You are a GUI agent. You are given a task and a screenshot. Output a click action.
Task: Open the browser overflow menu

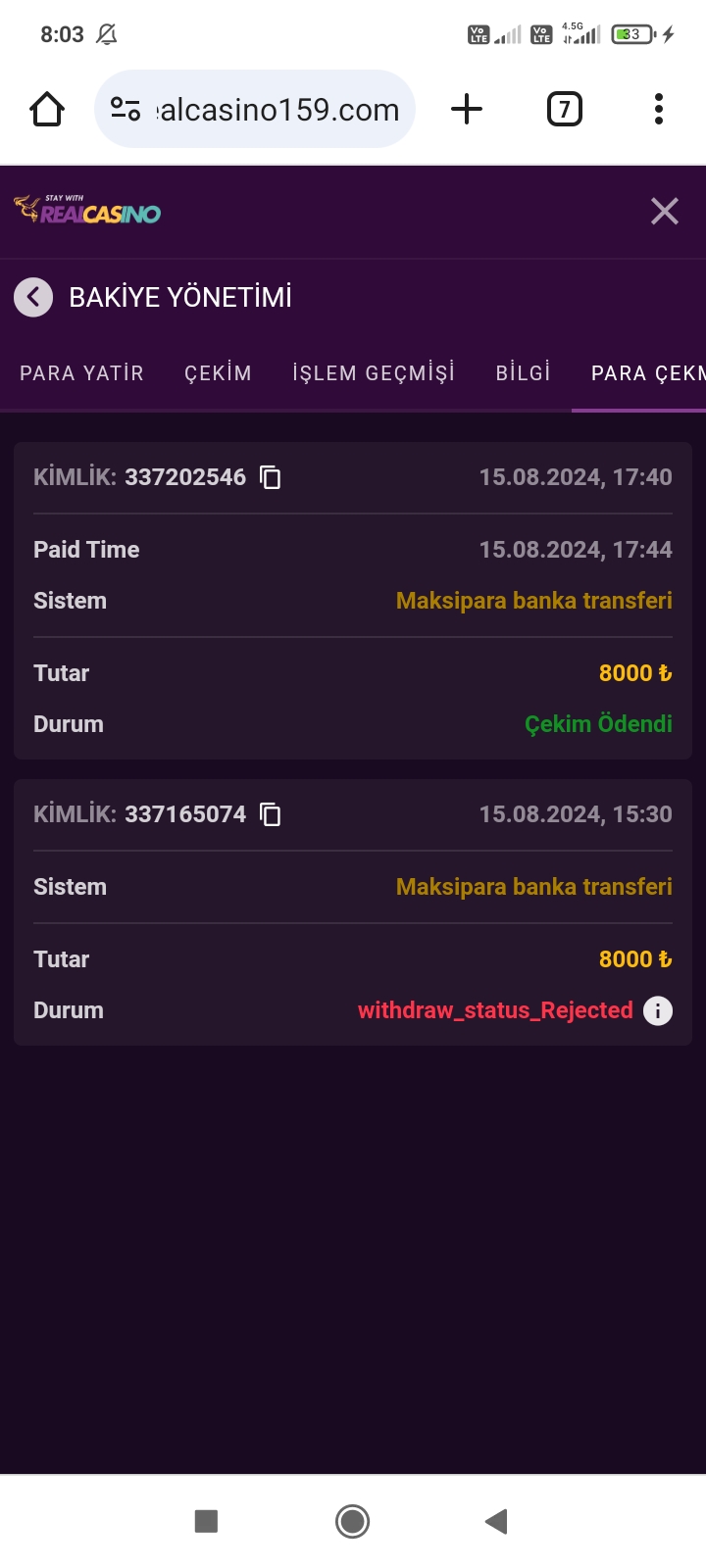tap(658, 109)
